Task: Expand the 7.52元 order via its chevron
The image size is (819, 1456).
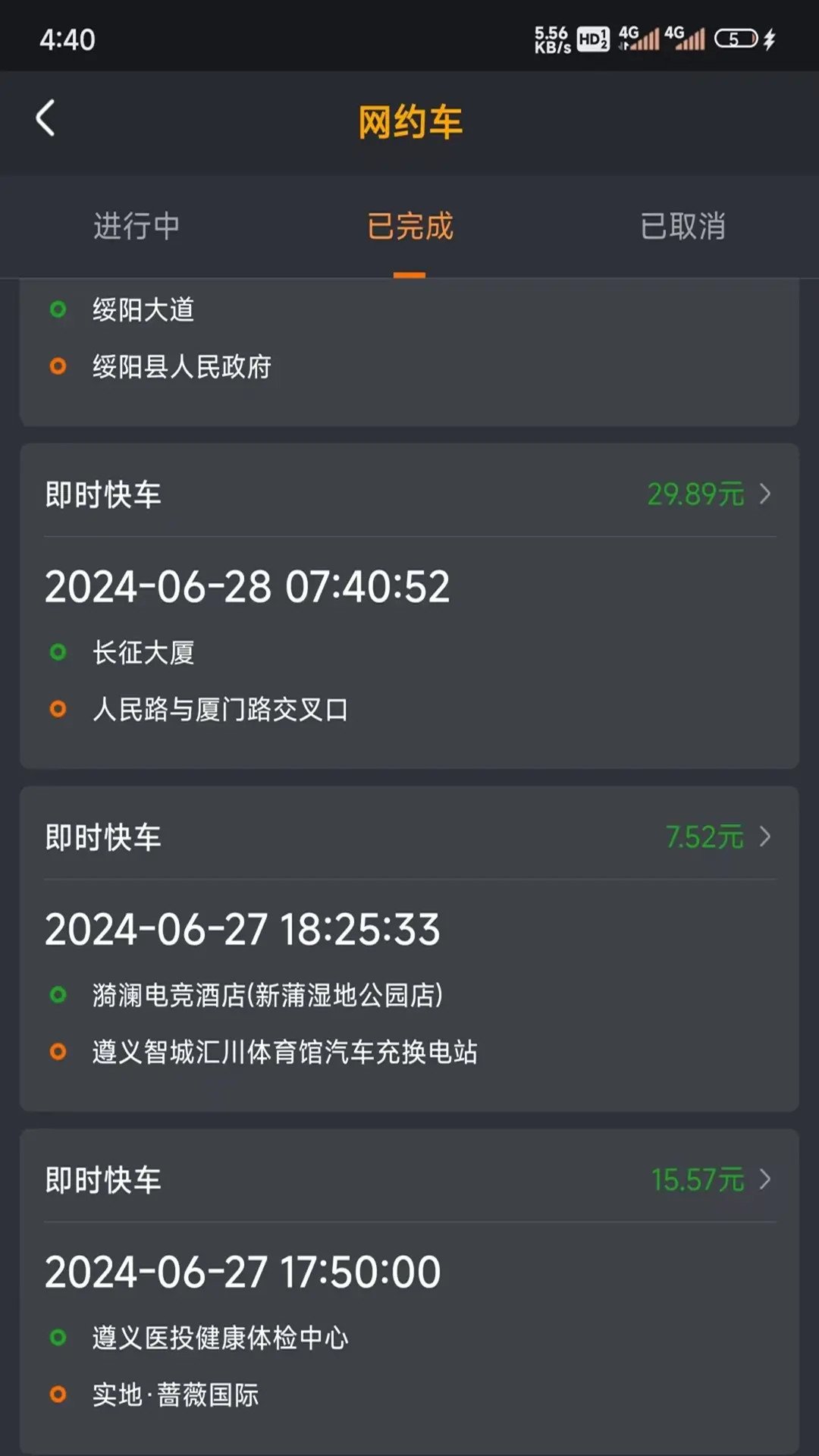Action: click(767, 837)
